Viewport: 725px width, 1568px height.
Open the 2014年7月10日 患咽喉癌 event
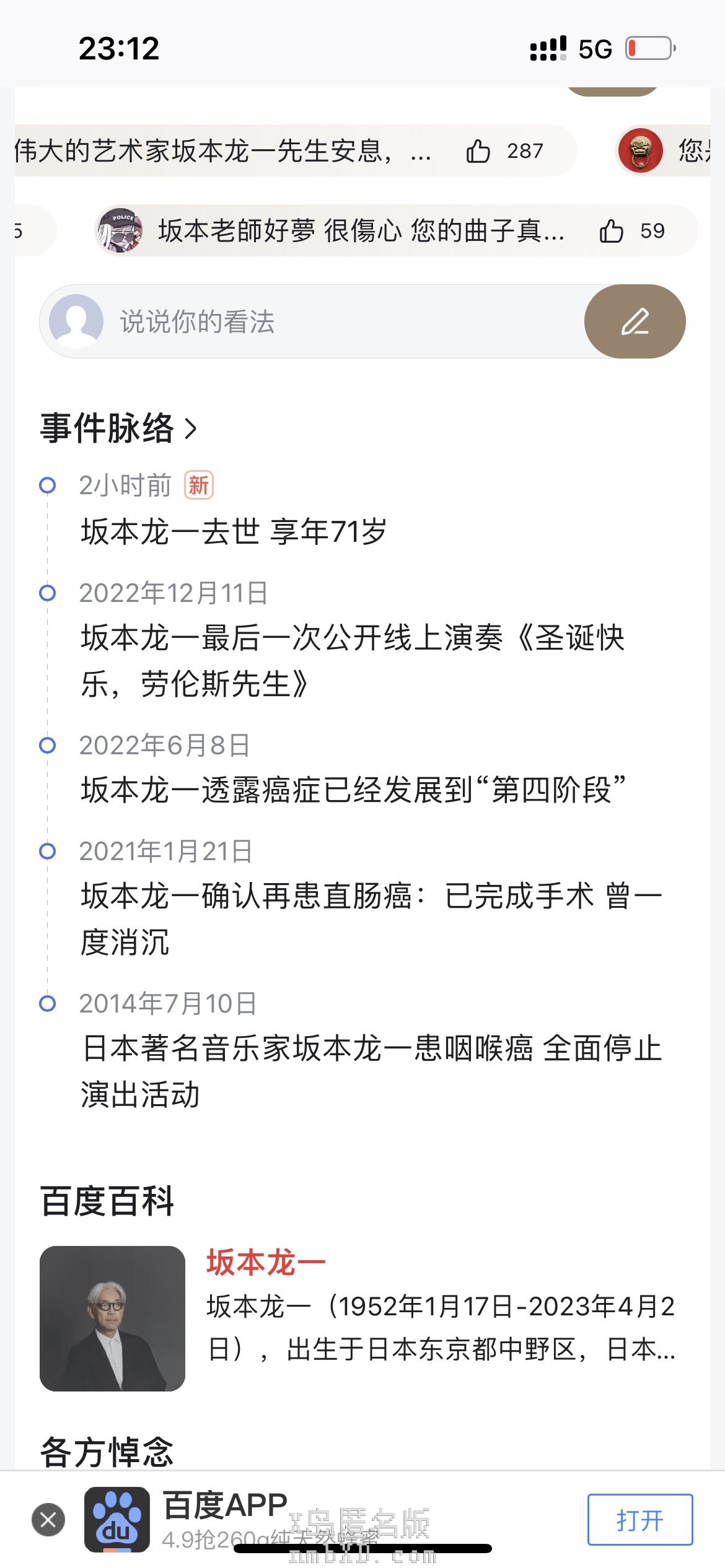click(x=371, y=1071)
